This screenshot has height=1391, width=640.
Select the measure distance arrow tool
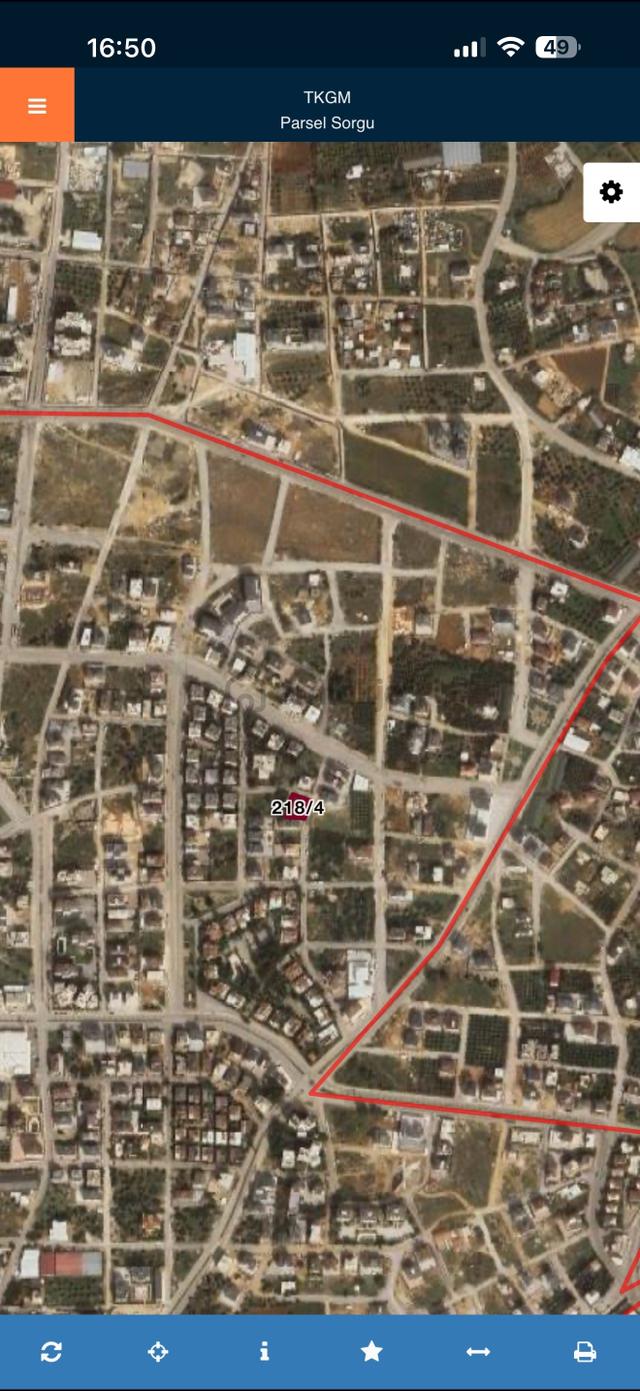pyautogui.click(x=478, y=1351)
